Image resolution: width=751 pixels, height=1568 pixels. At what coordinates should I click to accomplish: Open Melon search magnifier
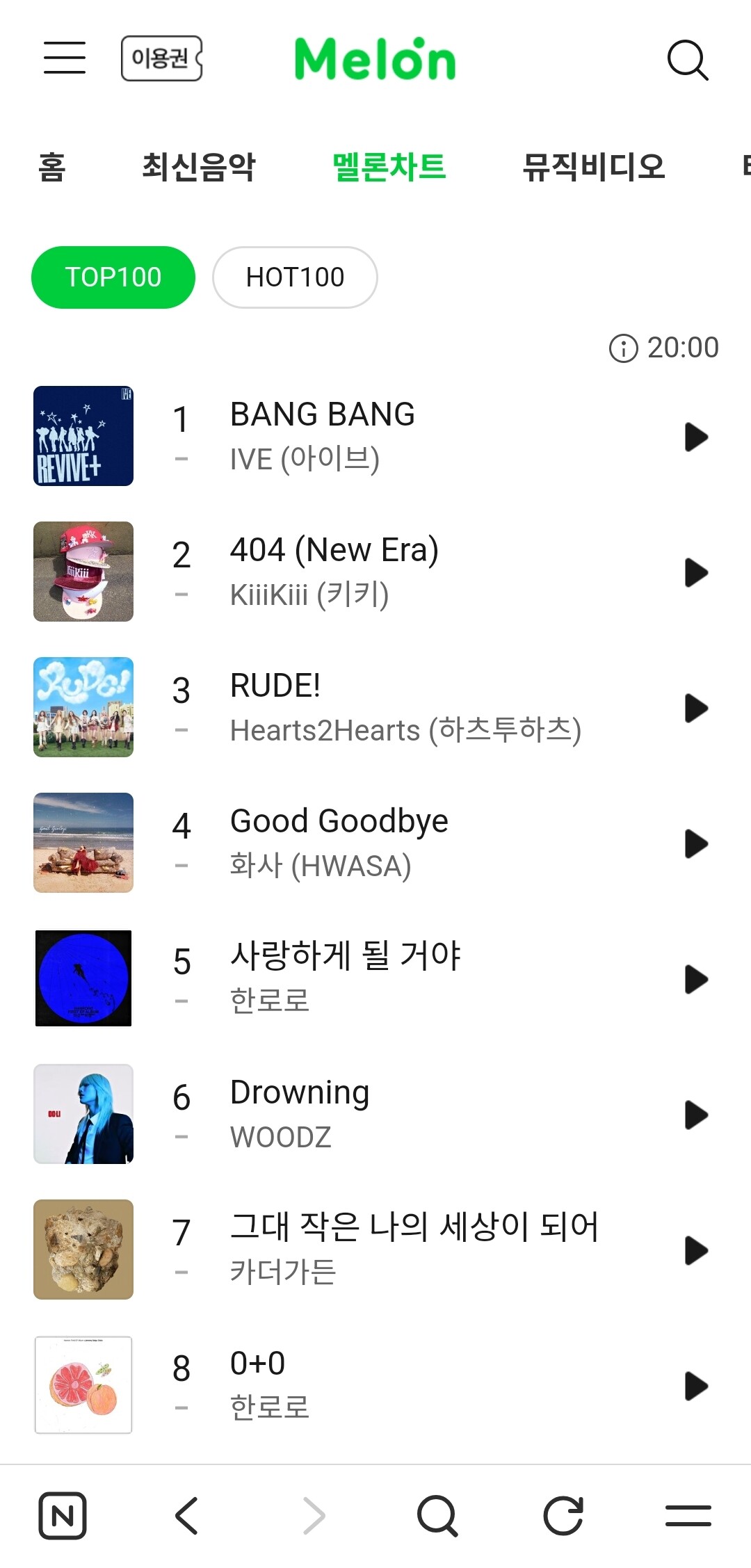687,60
